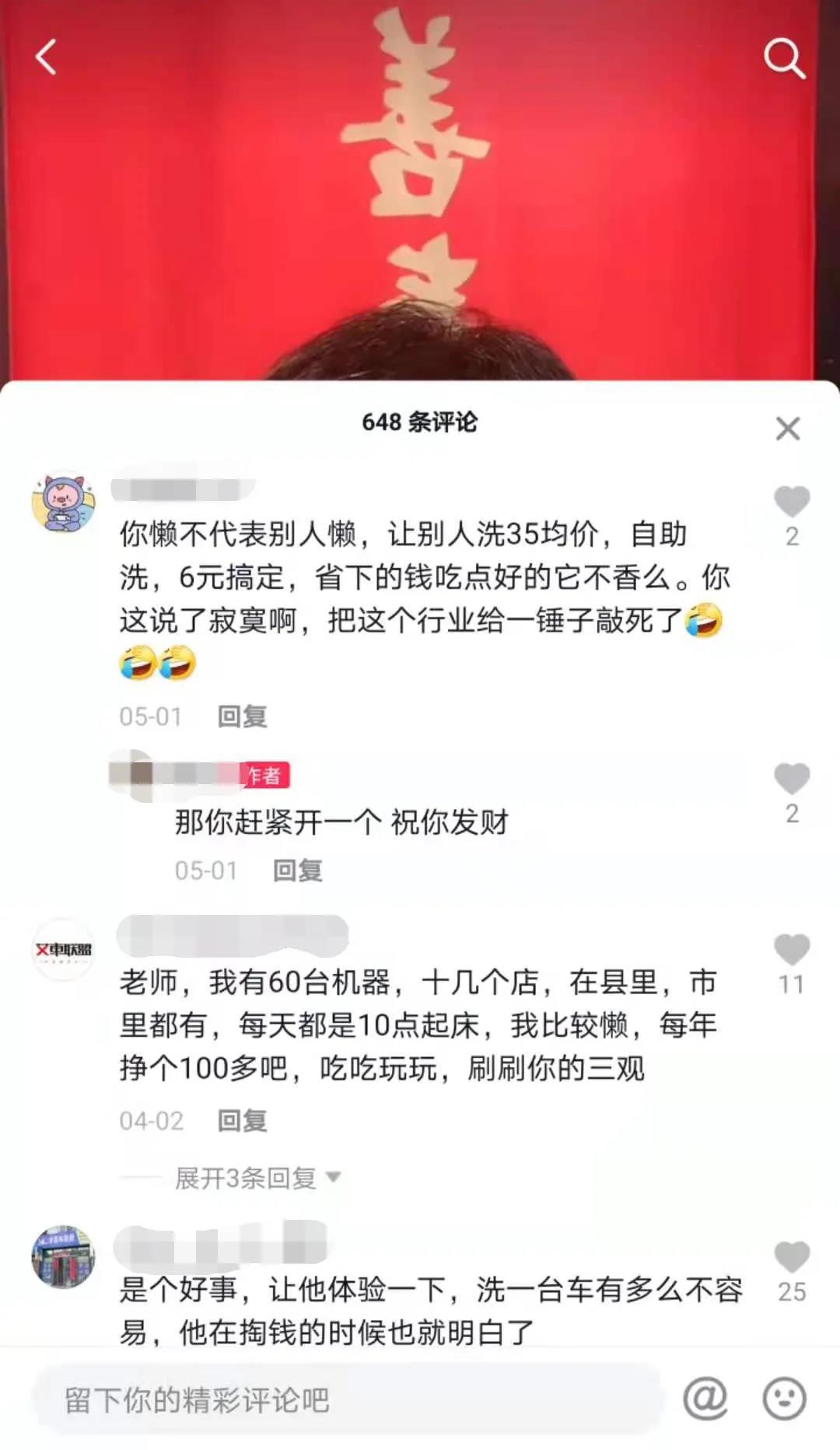Open the 车联盟 avatar commenter's profile
This screenshot has height=1450, width=840.
[63, 951]
